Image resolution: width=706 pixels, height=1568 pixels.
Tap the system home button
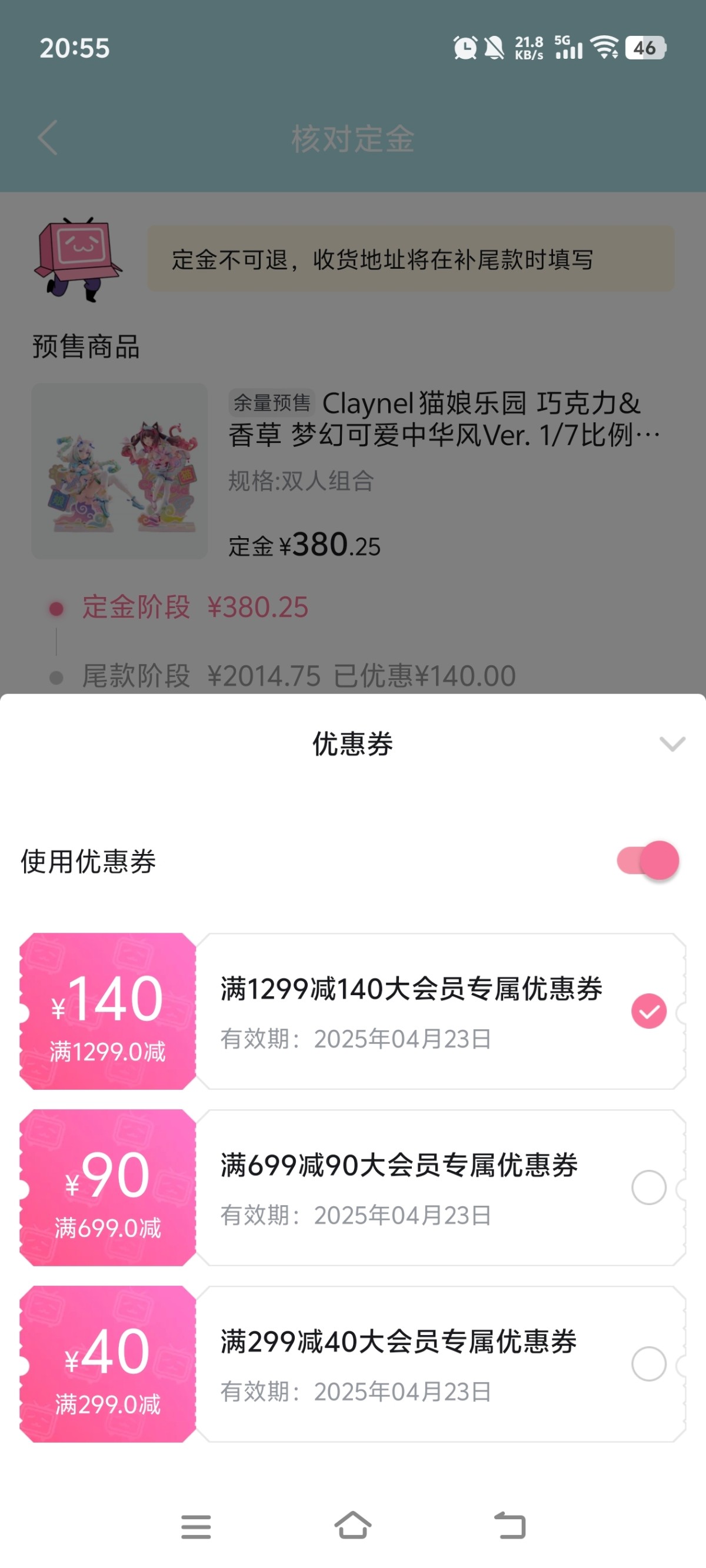[352, 1526]
